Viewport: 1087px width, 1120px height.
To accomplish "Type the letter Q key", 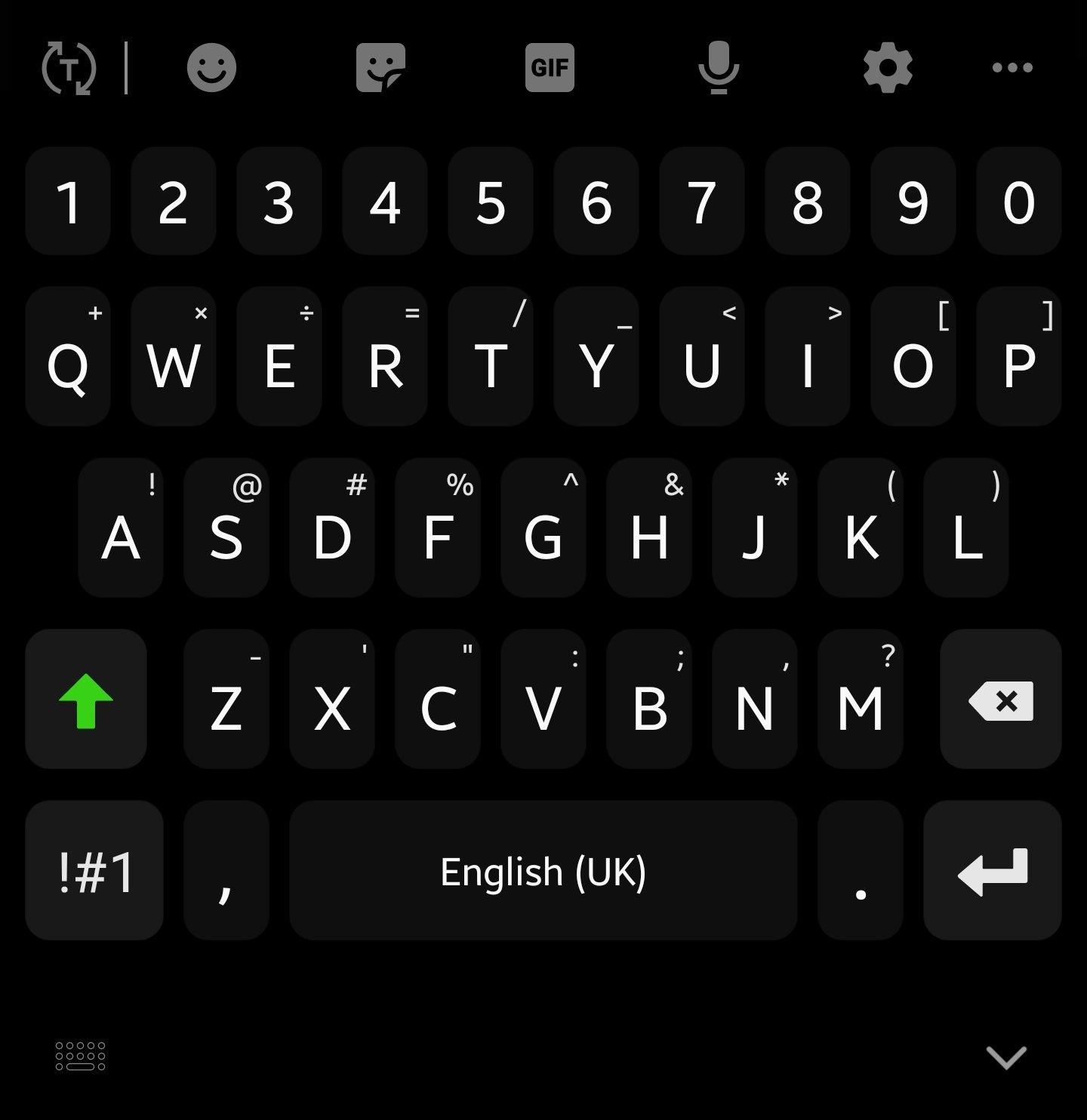I will 68,357.
